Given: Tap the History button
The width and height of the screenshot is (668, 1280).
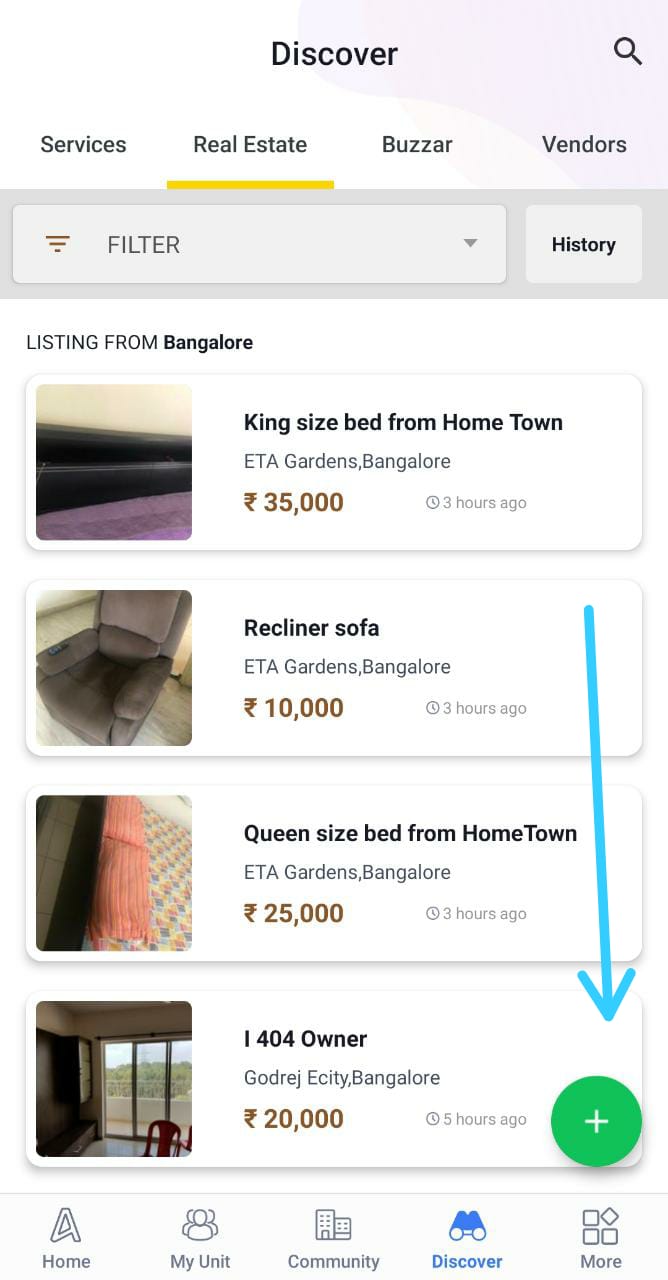Looking at the screenshot, I should click(583, 245).
